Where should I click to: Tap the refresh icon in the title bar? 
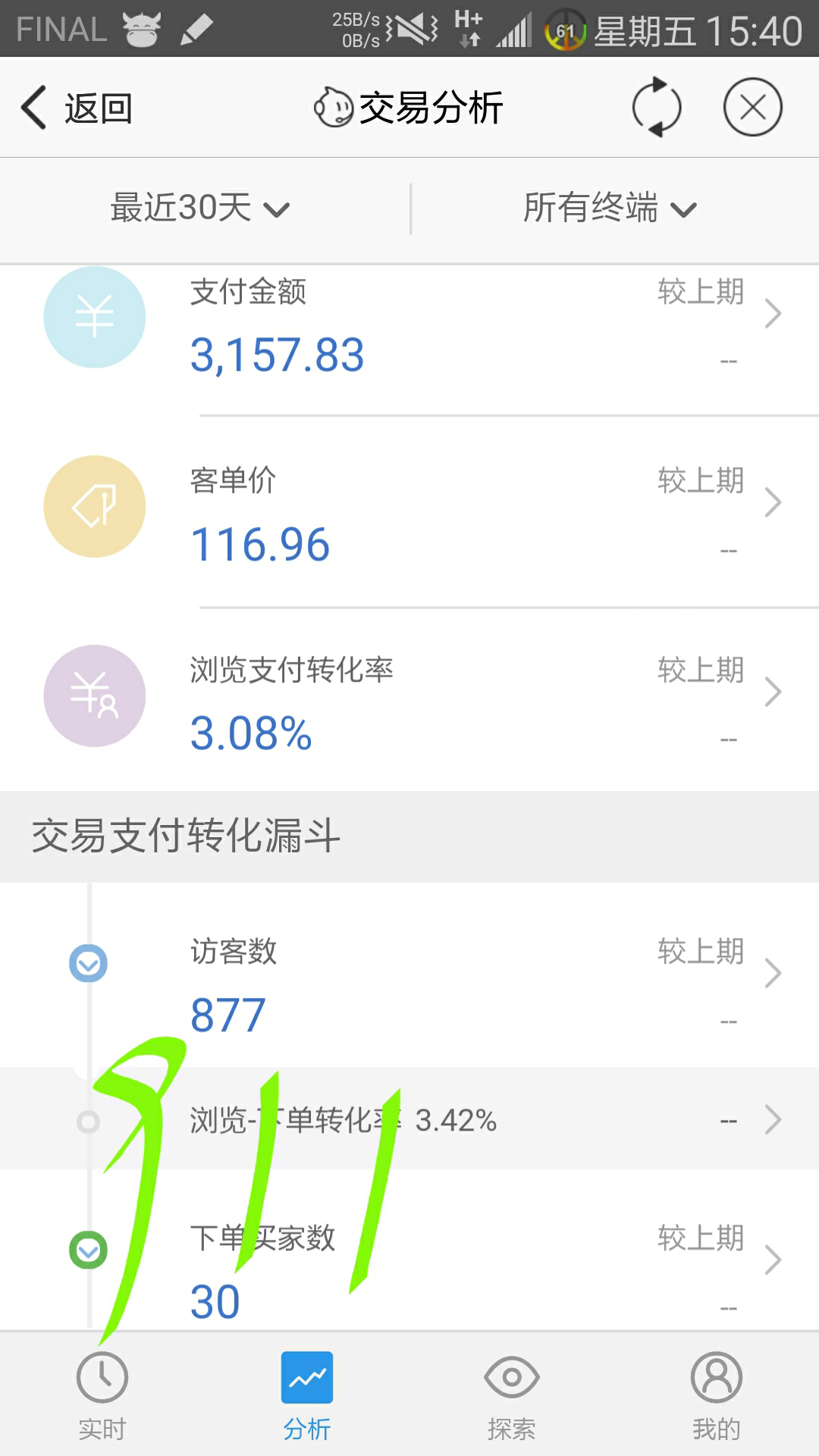(x=657, y=108)
